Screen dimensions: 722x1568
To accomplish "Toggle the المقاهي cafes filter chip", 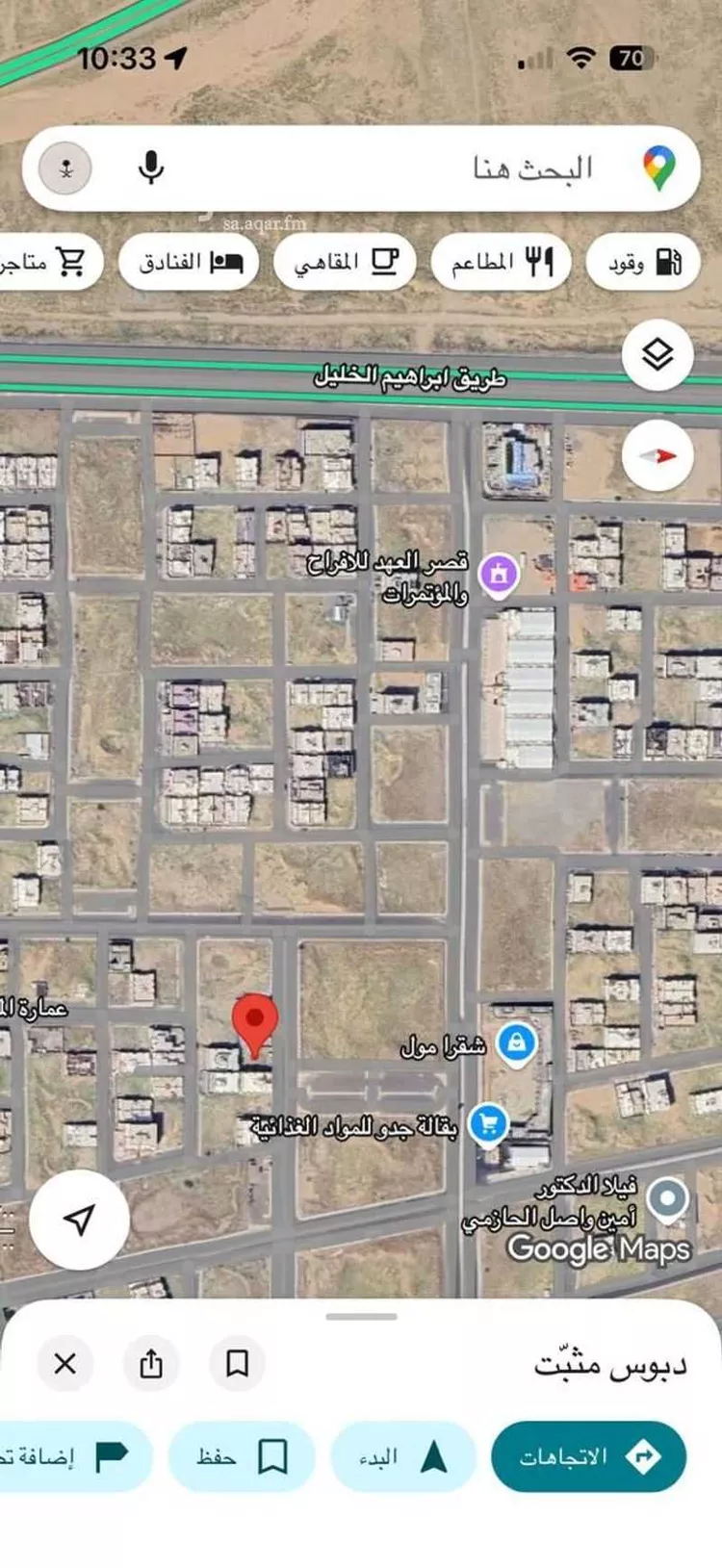I will 345,261.
